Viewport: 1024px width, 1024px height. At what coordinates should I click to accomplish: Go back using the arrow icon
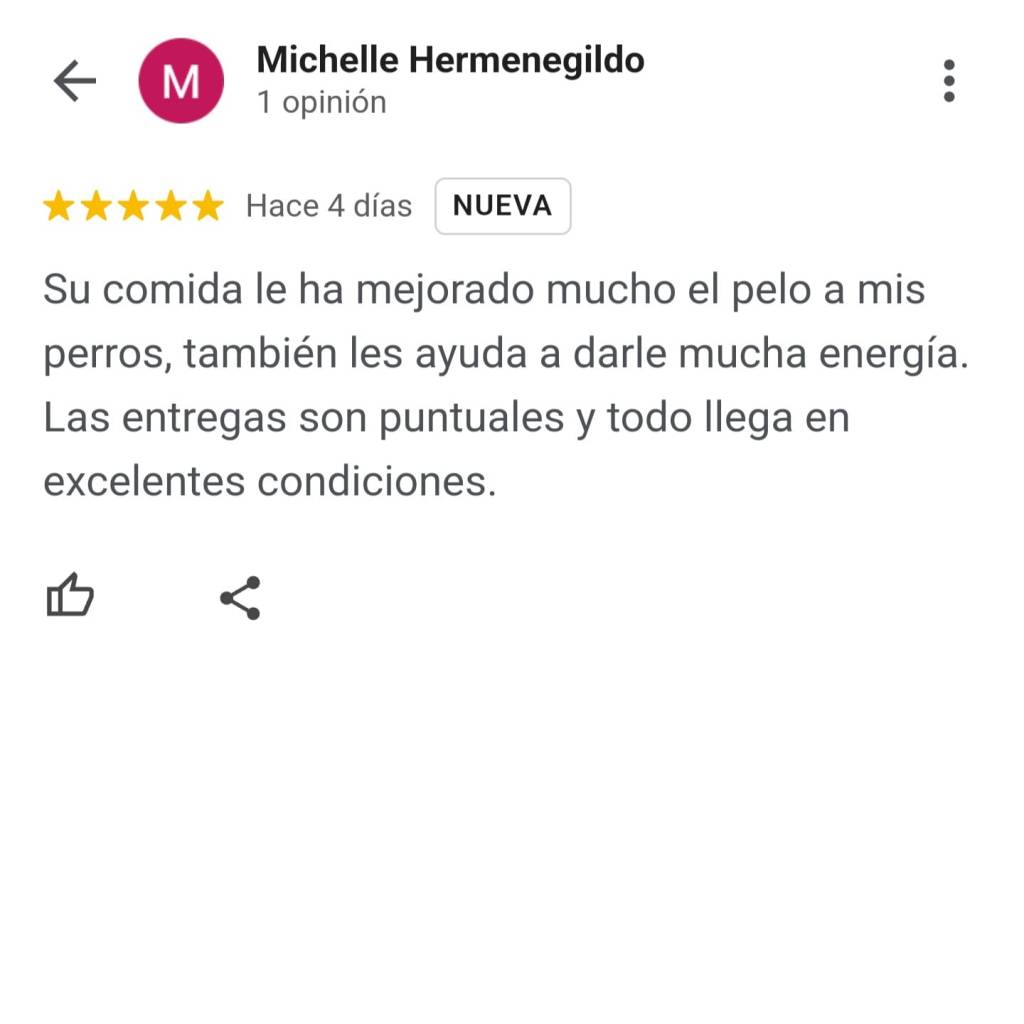tap(75, 81)
